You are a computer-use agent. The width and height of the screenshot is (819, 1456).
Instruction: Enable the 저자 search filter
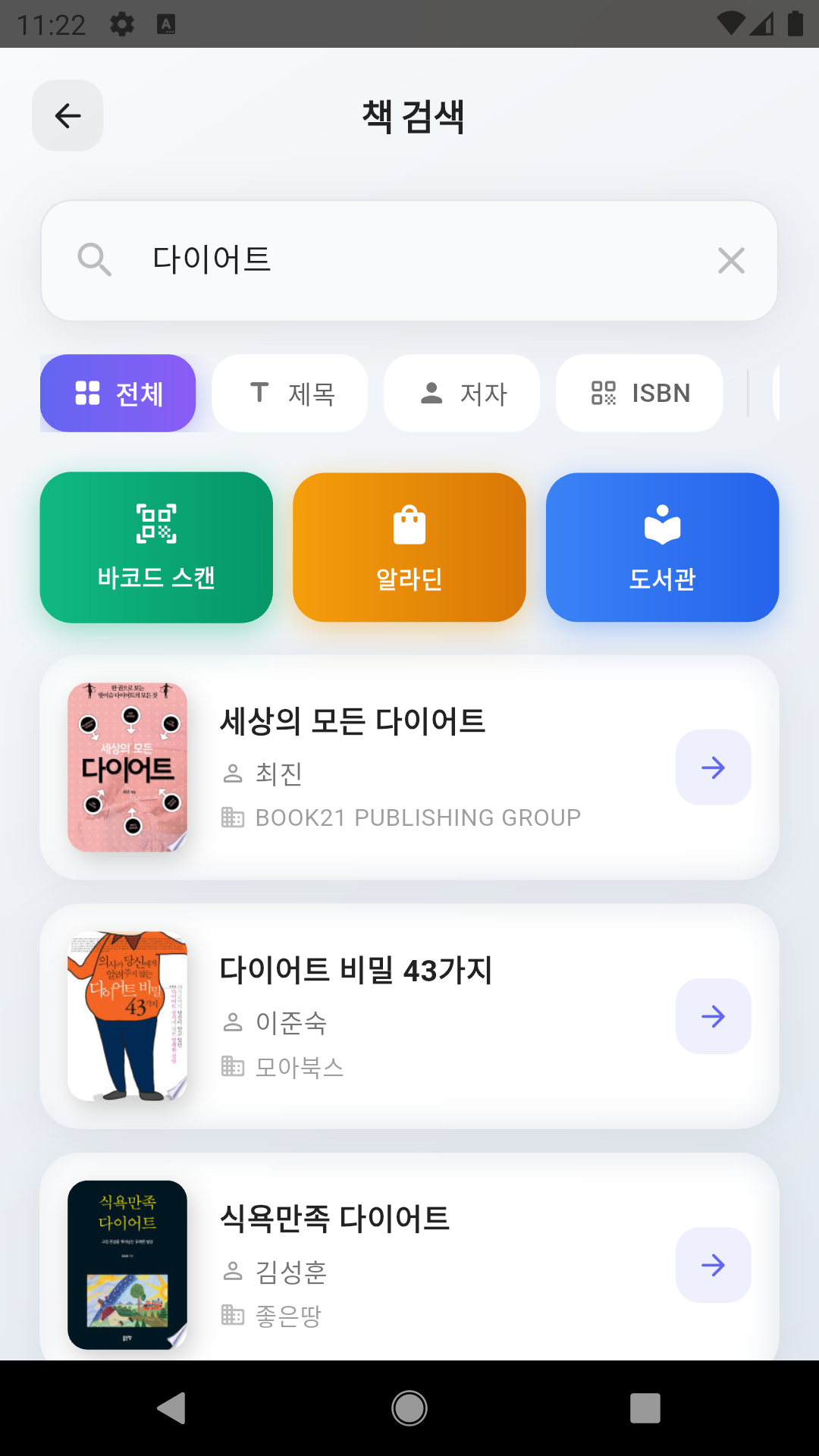point(461,393)
